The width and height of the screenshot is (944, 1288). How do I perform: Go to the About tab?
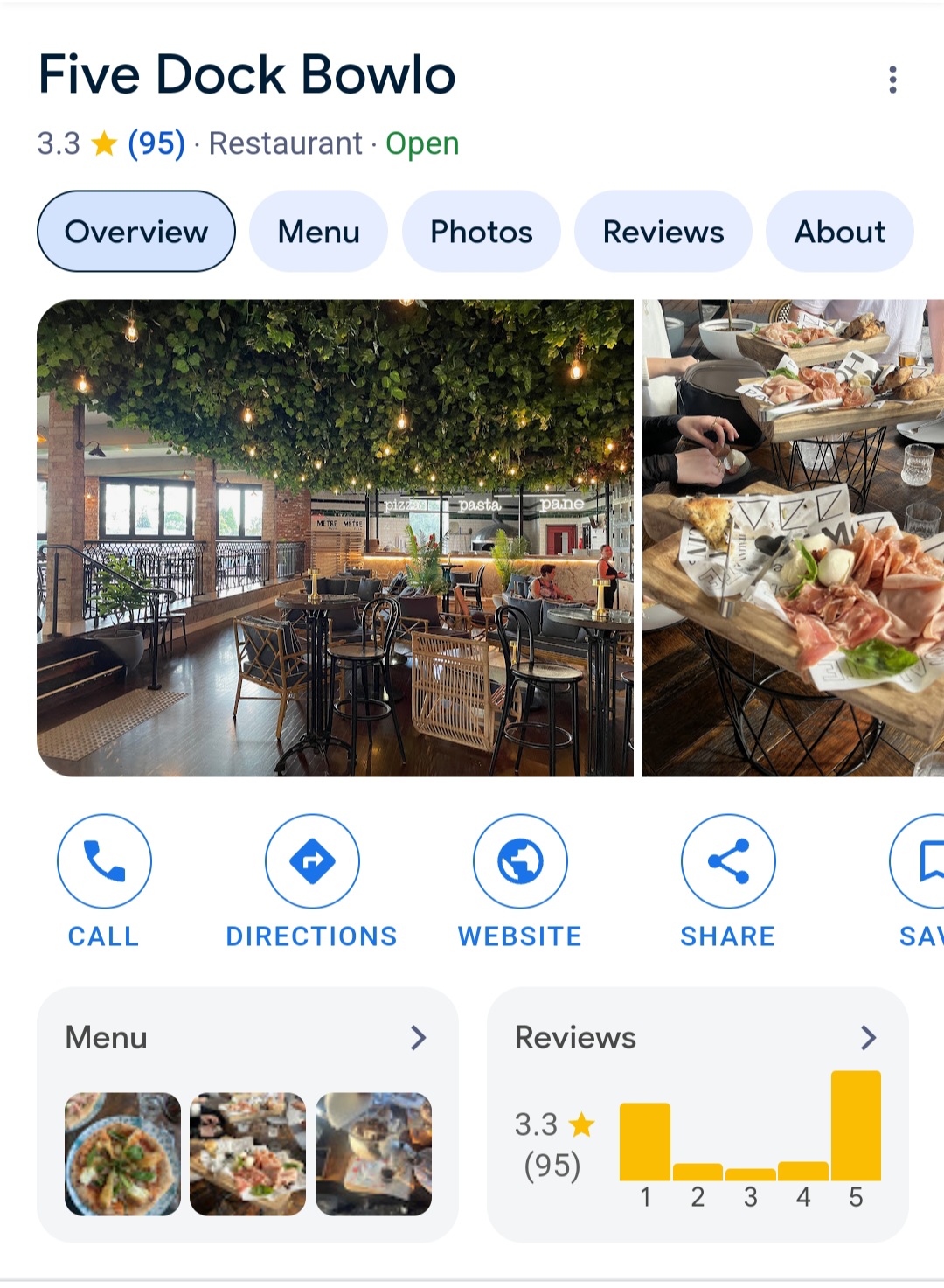point(839,232)
